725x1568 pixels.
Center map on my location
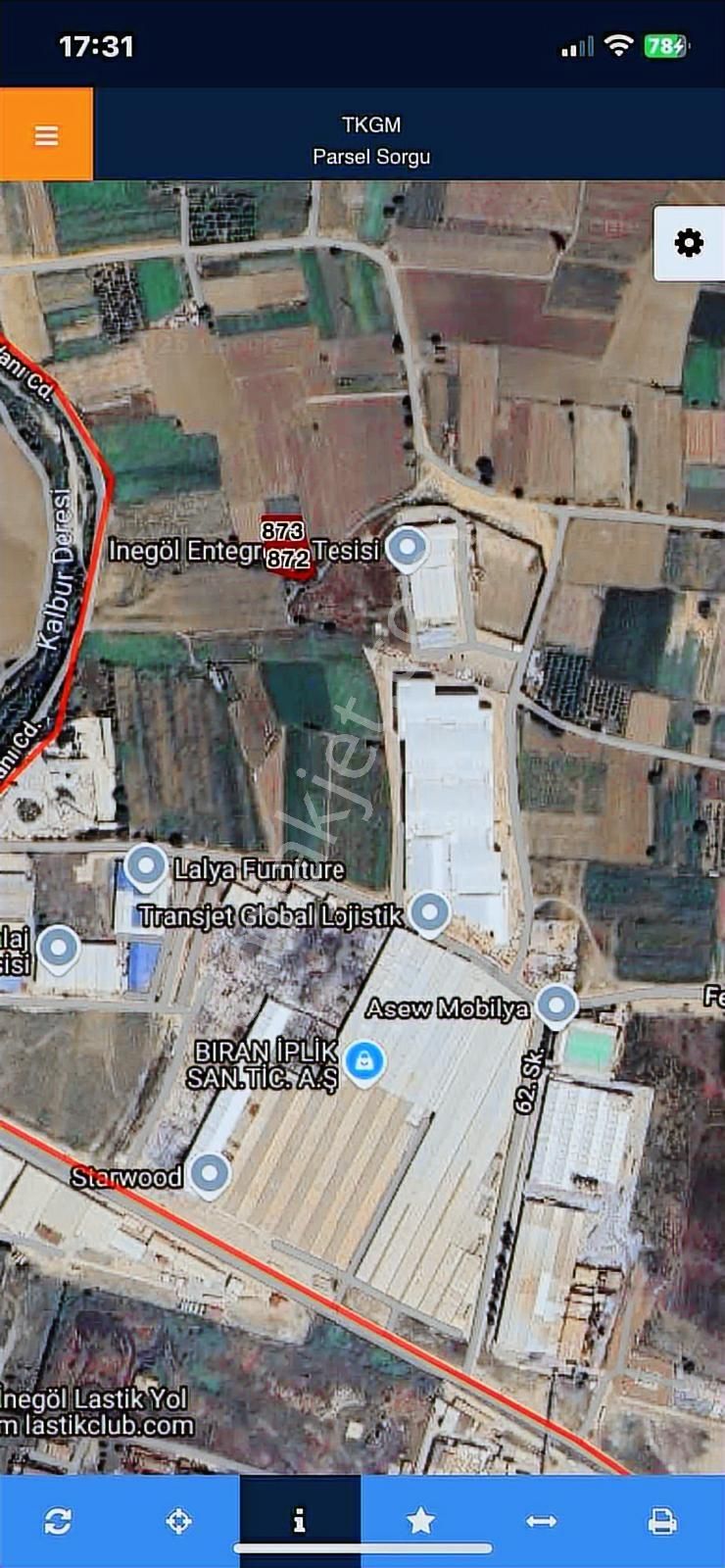click(x=178, y=1521)
